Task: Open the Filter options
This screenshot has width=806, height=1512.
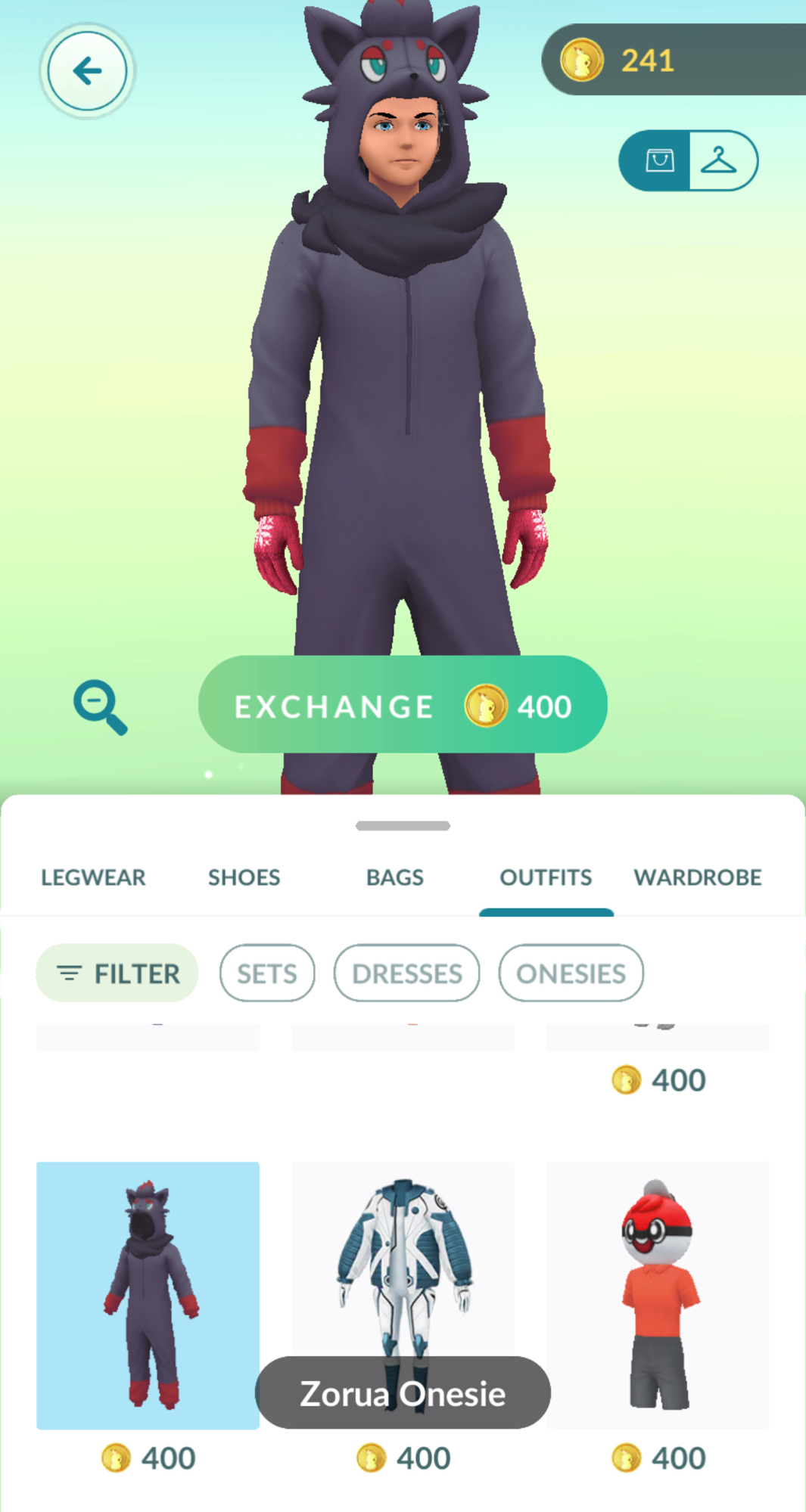Action: click(x=117, y=973)
